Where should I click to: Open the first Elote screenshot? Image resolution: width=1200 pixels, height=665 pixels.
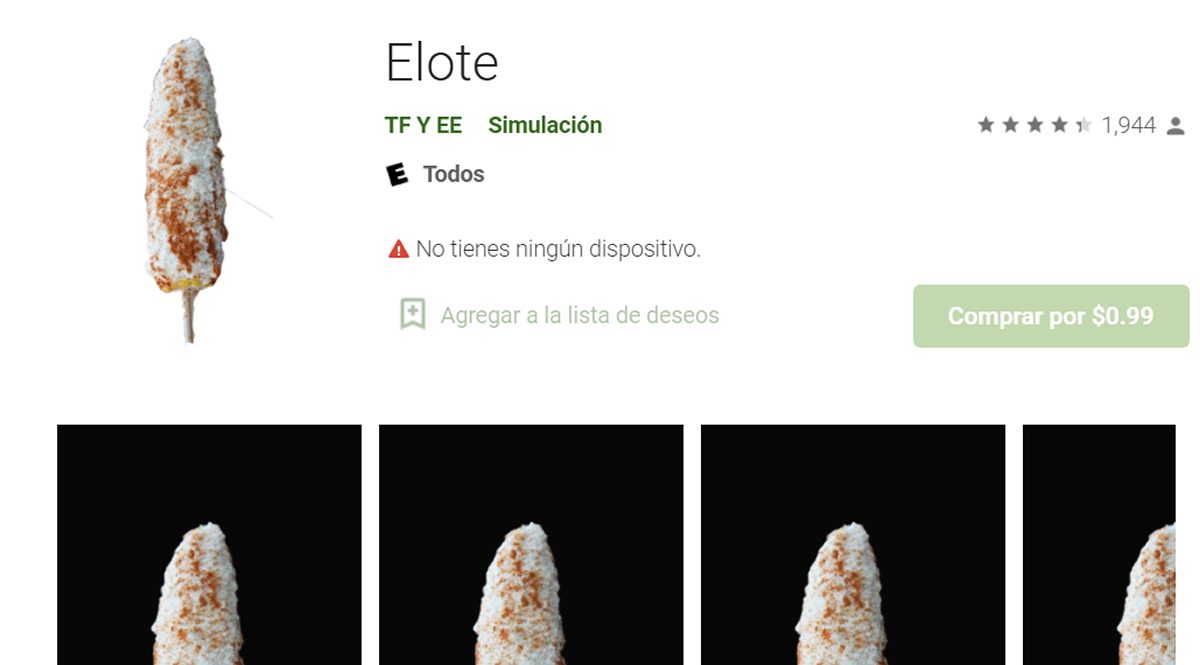tap(209, 545)
